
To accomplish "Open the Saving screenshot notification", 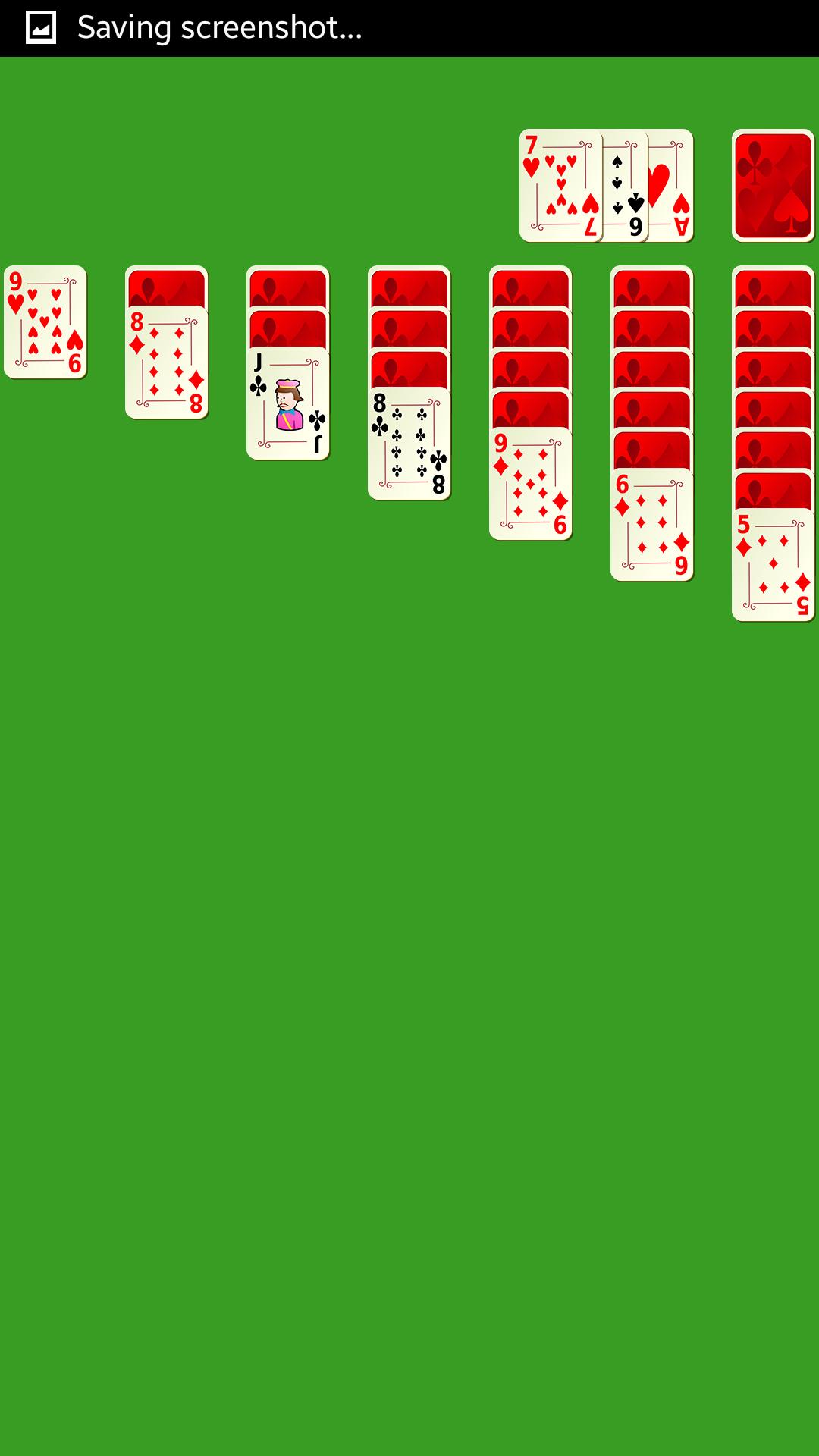I will [x=212, y=29].
